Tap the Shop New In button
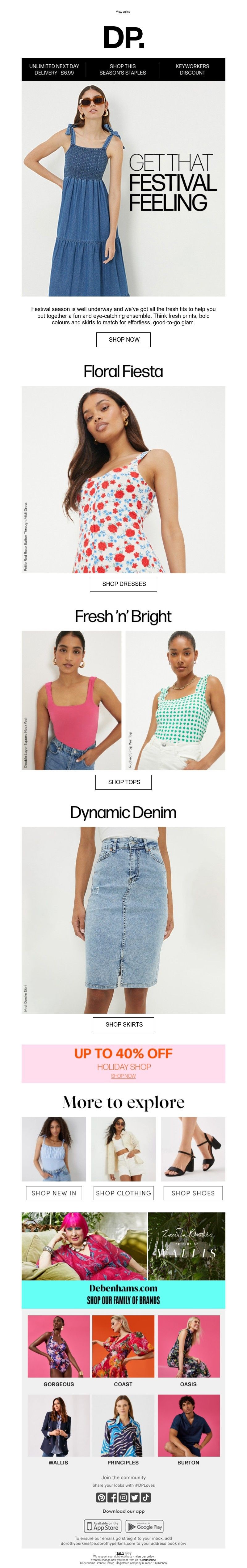Image resolution: width=247 pixels, height=1568 pixels. (x=53, y=1193)
